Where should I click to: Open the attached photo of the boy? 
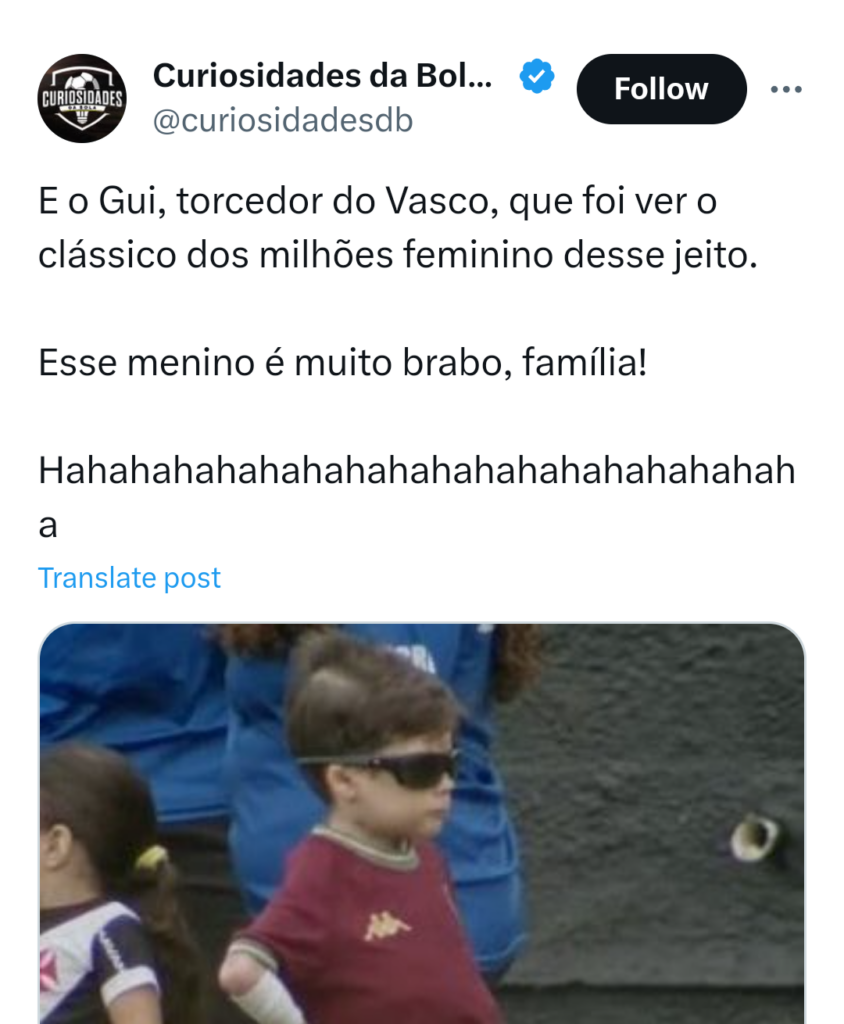(x=421, y=822)
